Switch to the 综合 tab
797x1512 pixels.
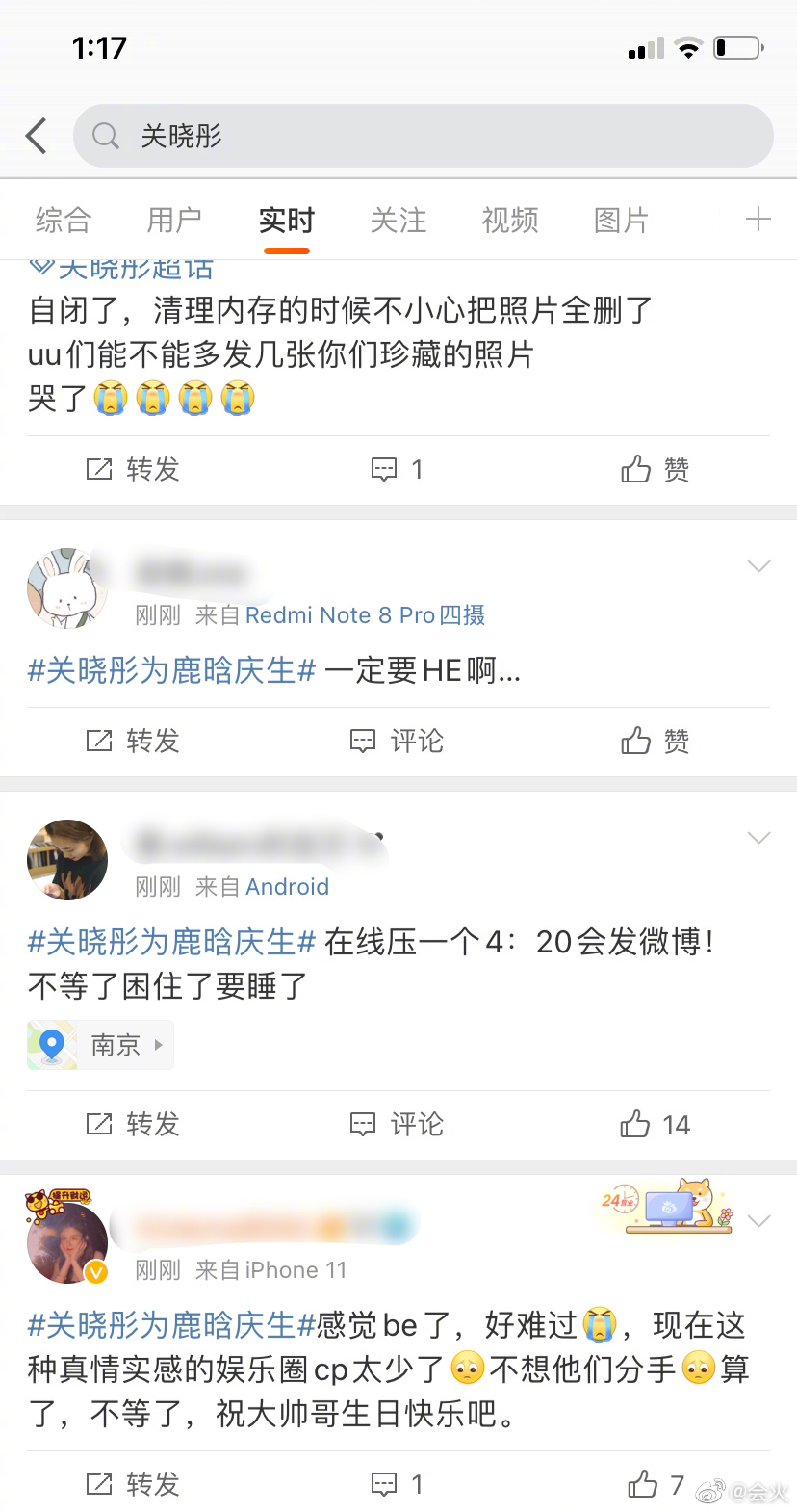coord(64,221)
